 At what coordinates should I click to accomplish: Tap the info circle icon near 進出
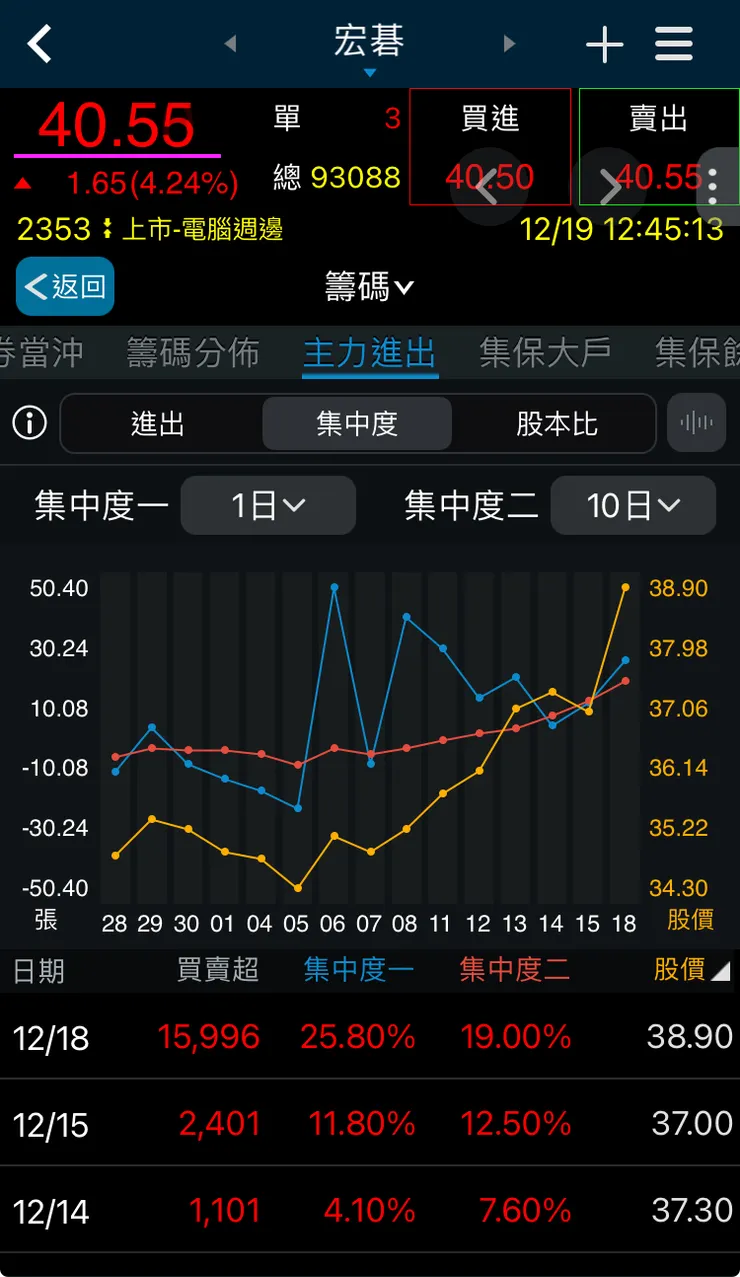click(28, 423)
